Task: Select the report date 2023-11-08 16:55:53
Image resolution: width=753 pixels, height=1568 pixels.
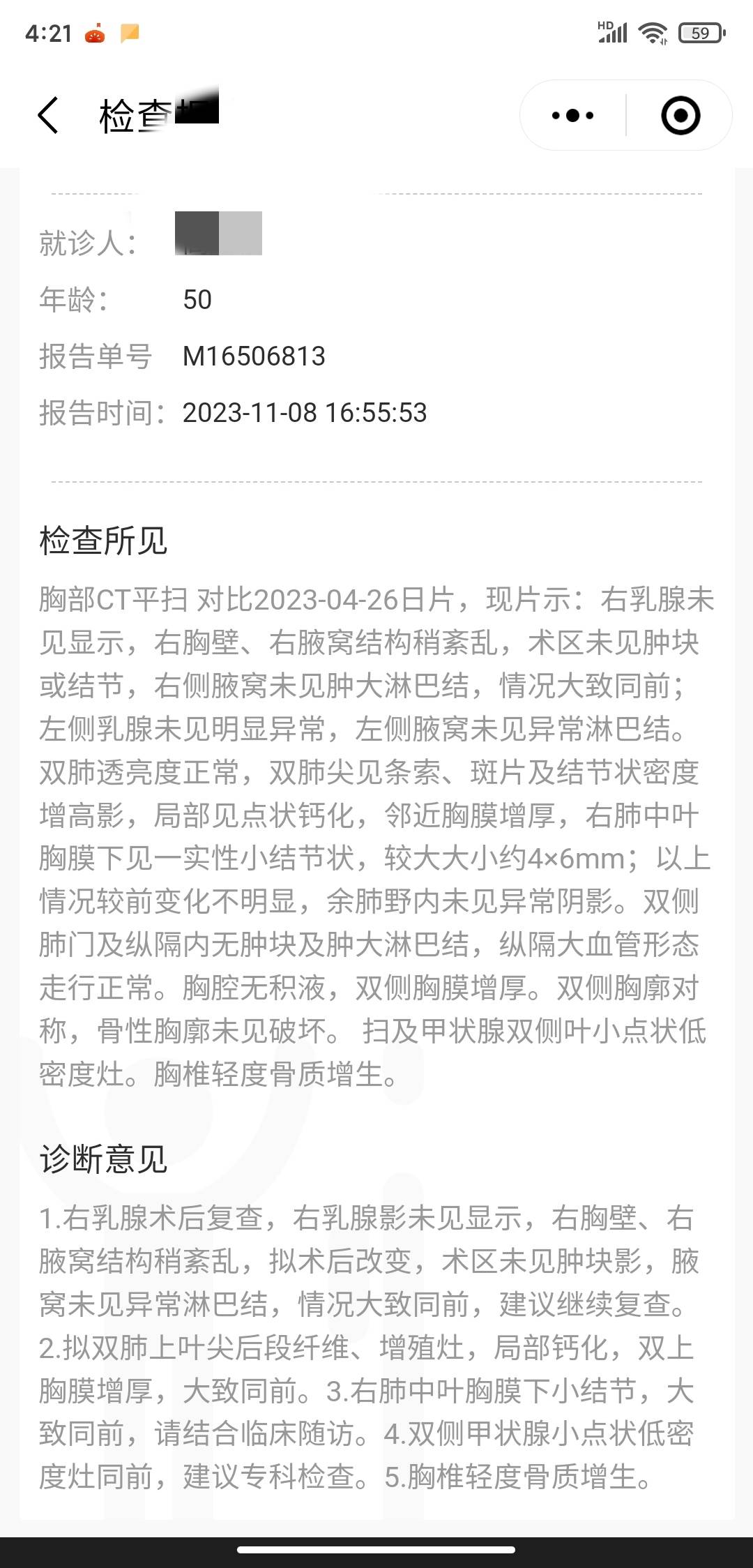Action: coord(305,413)
